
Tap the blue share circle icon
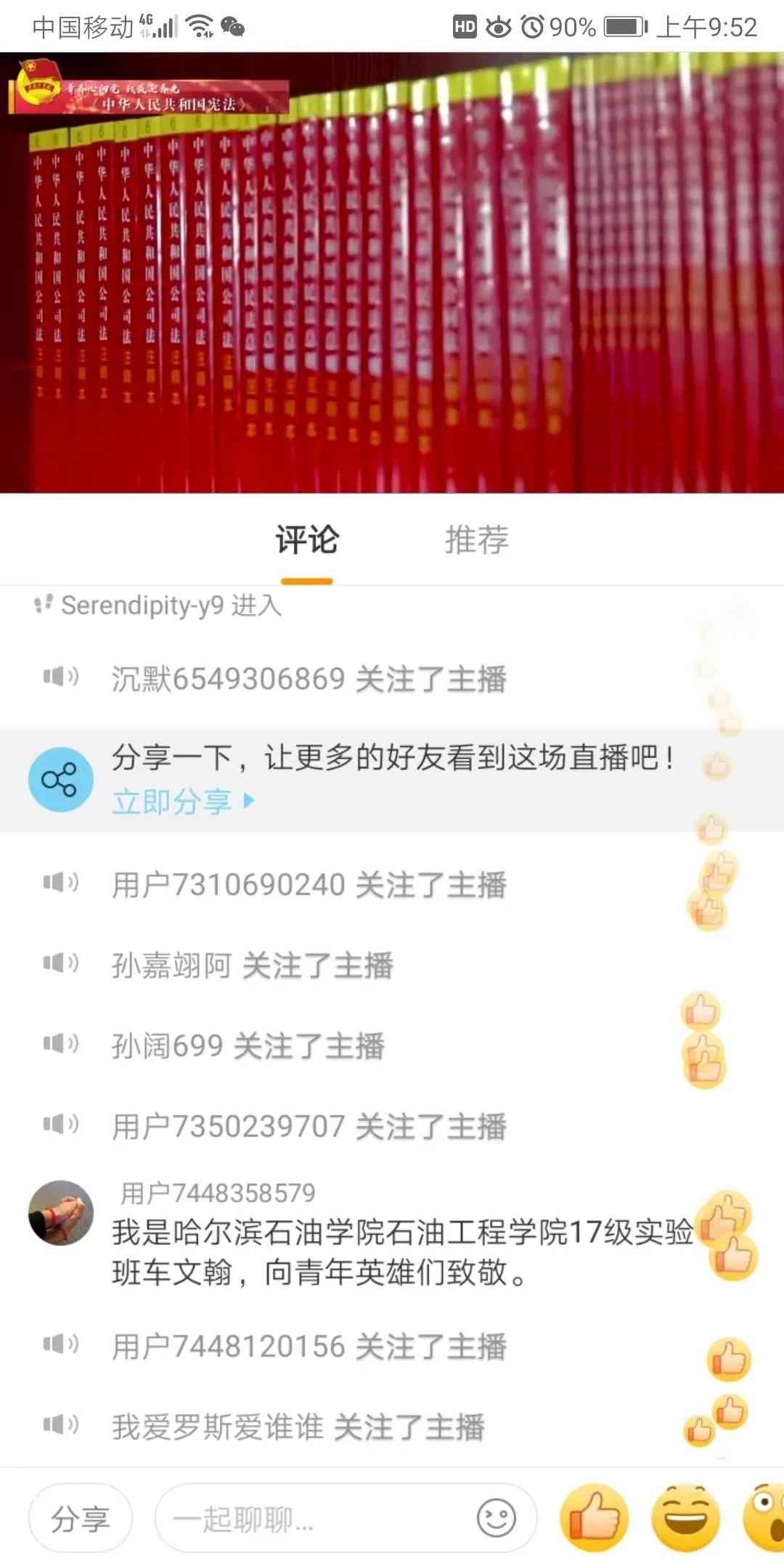tap(60, 780)
